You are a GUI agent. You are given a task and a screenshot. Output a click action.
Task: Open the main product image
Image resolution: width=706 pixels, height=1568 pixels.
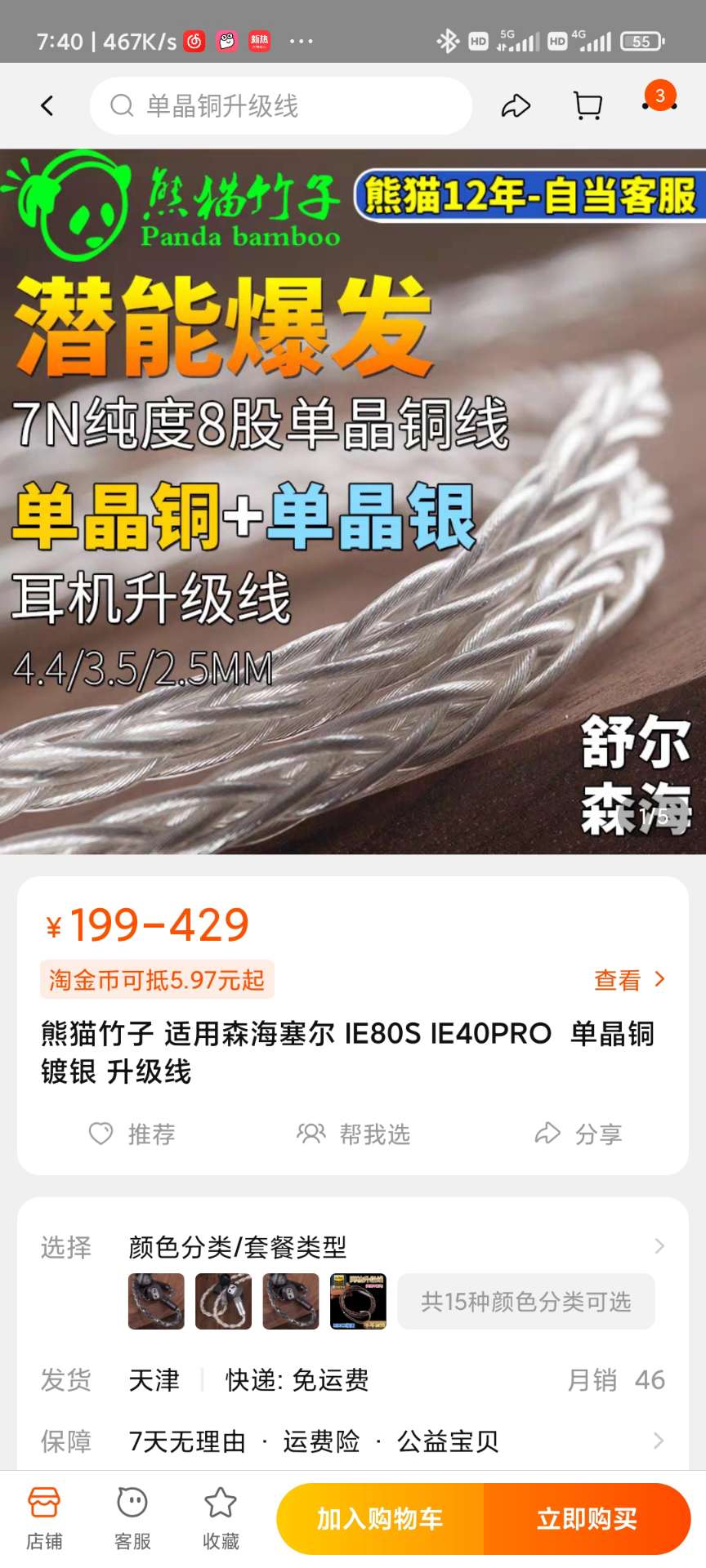pos(353,501)
